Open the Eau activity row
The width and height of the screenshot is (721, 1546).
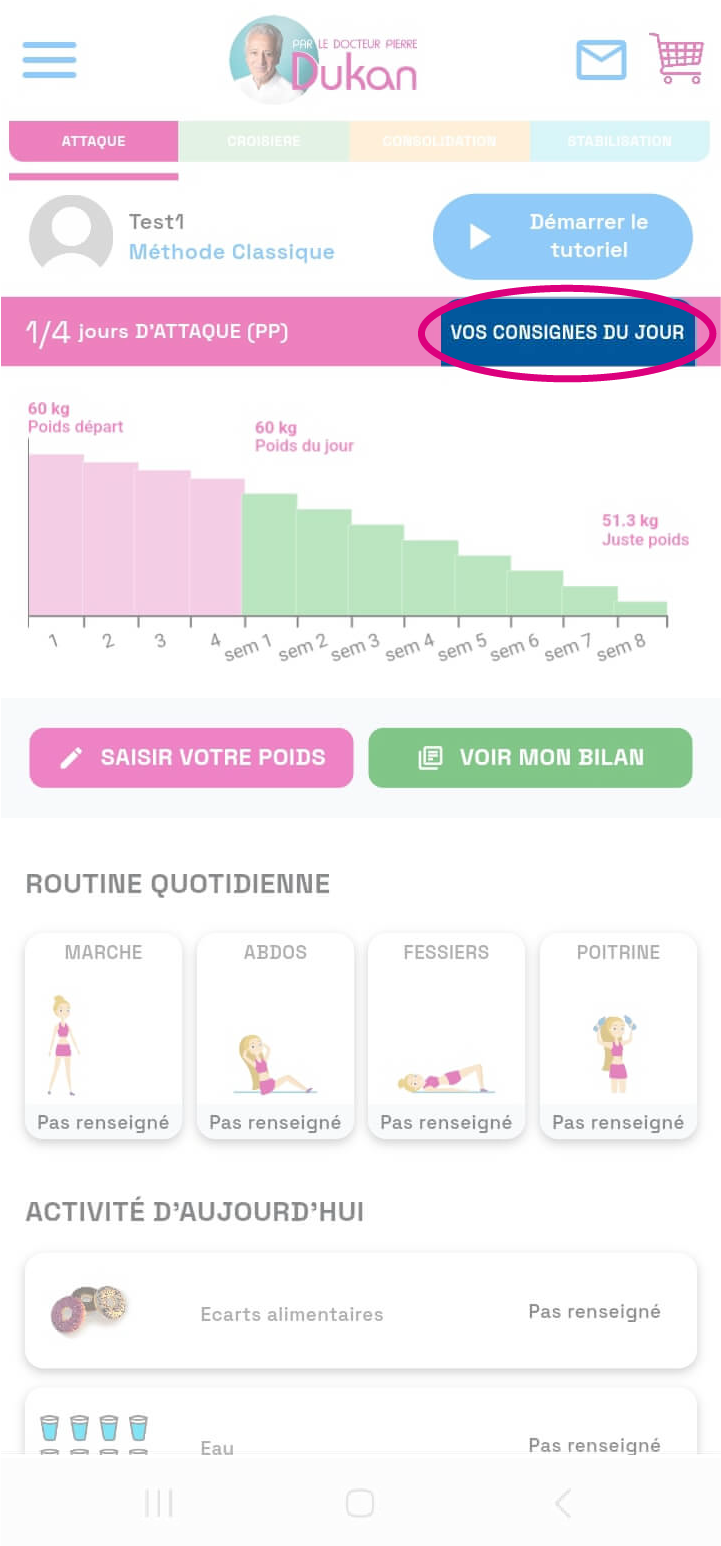(360, 1430)
